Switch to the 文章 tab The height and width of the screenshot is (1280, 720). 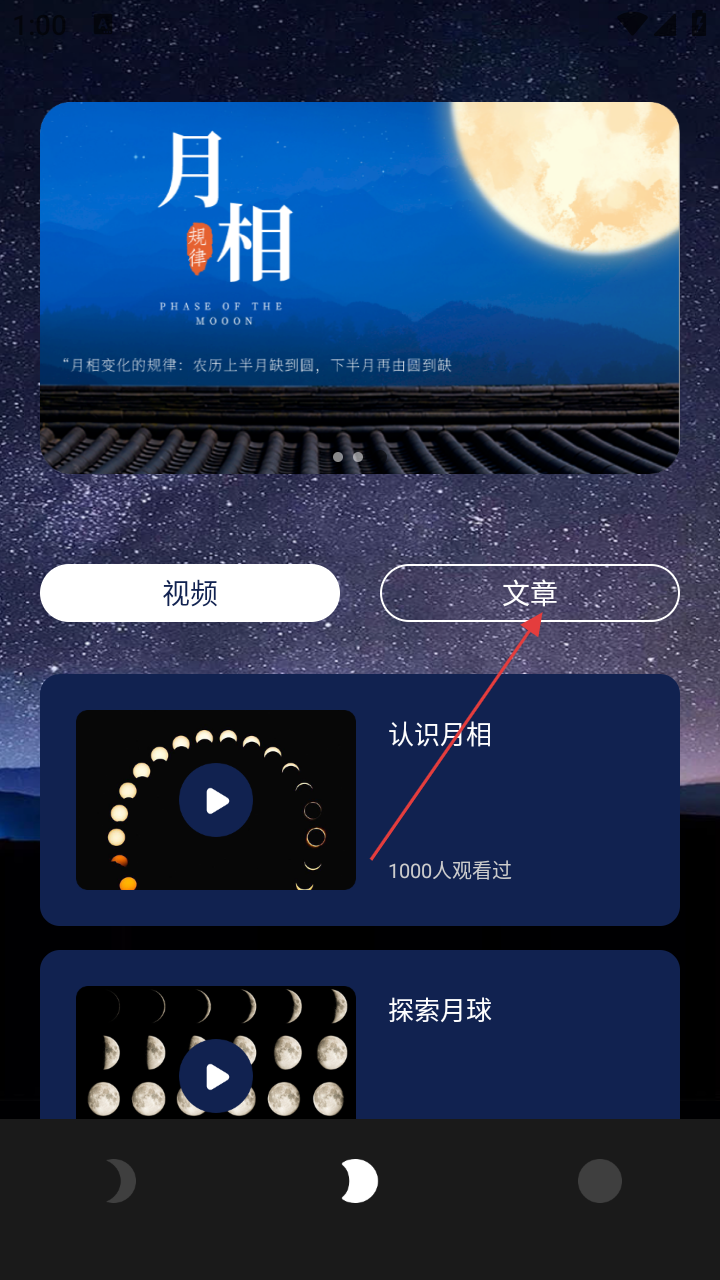tap(529, 593)
